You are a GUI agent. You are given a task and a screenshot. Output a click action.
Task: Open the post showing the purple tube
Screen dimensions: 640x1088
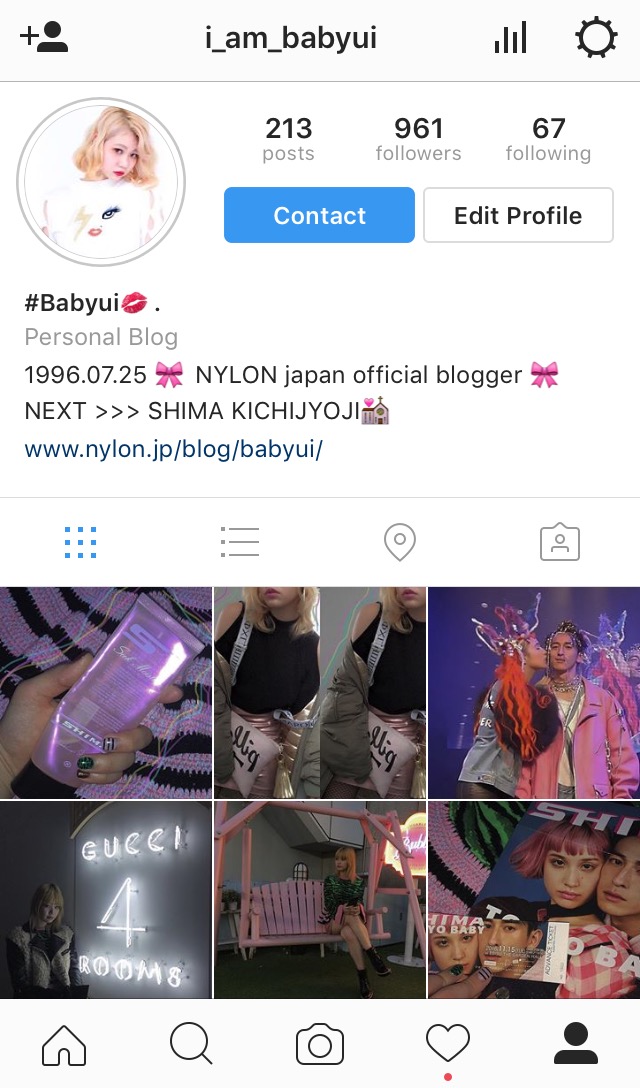(x=106, y=692)
